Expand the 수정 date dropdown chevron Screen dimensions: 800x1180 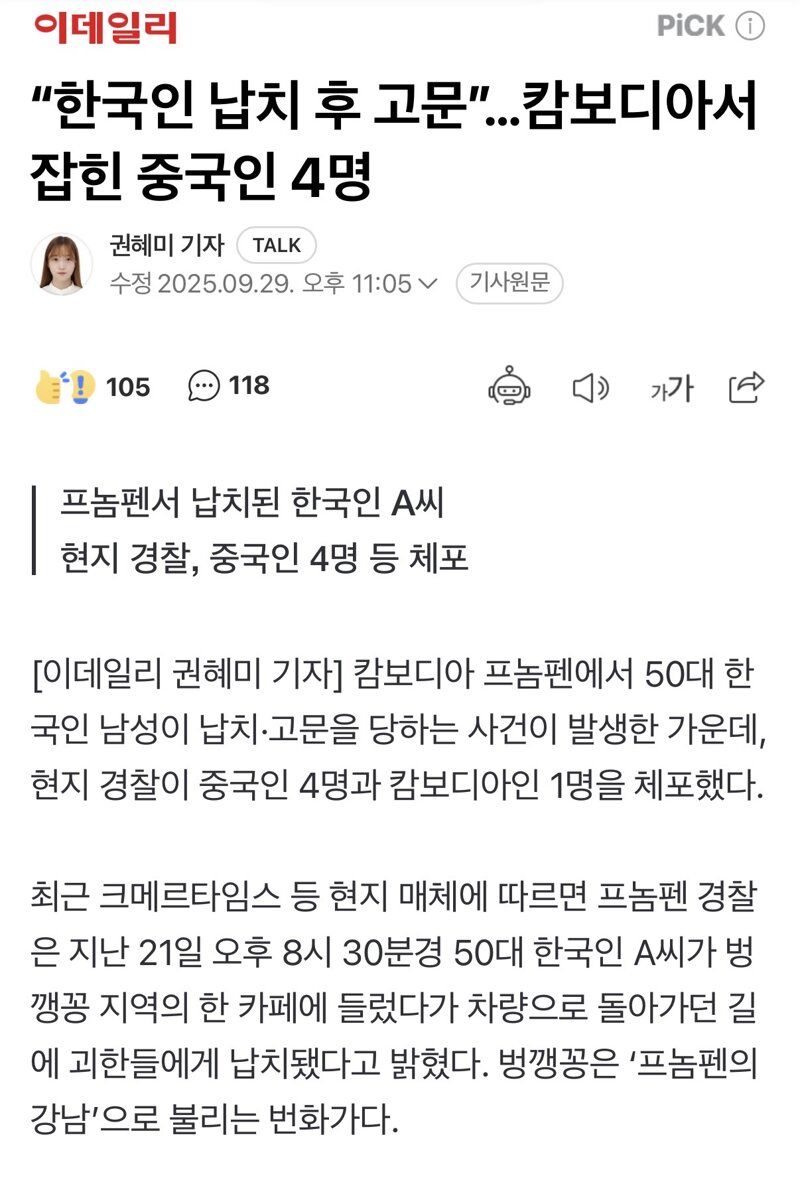pyautogui.click(x=427, y=285)
